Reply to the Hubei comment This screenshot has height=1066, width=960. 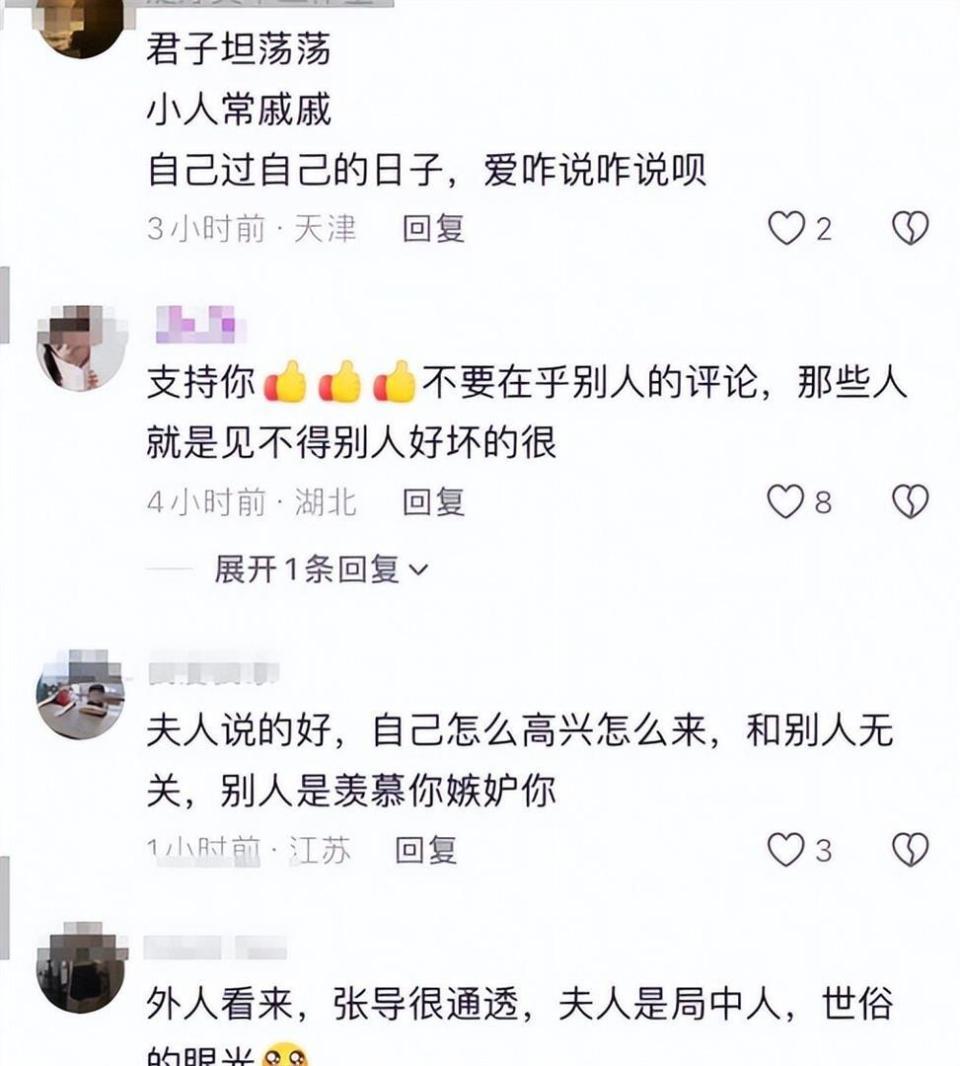tap(433, 501)
